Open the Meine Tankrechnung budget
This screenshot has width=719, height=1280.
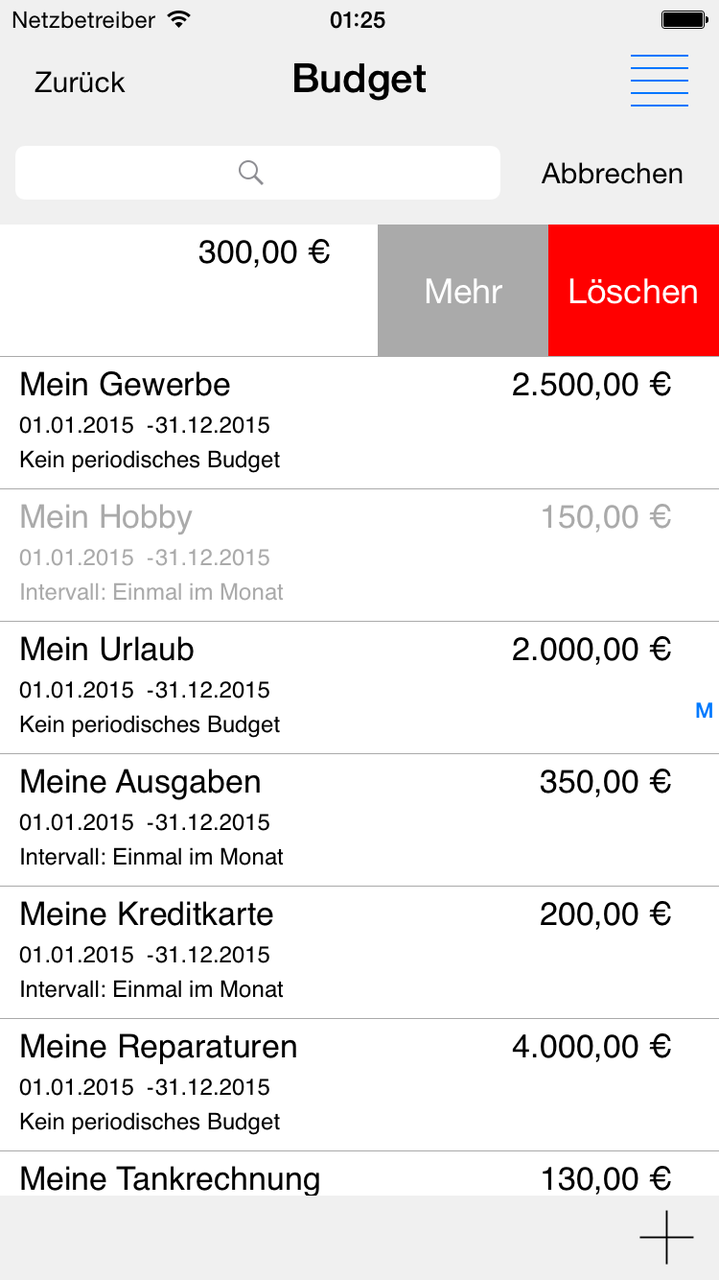[x=359, y=1174]
